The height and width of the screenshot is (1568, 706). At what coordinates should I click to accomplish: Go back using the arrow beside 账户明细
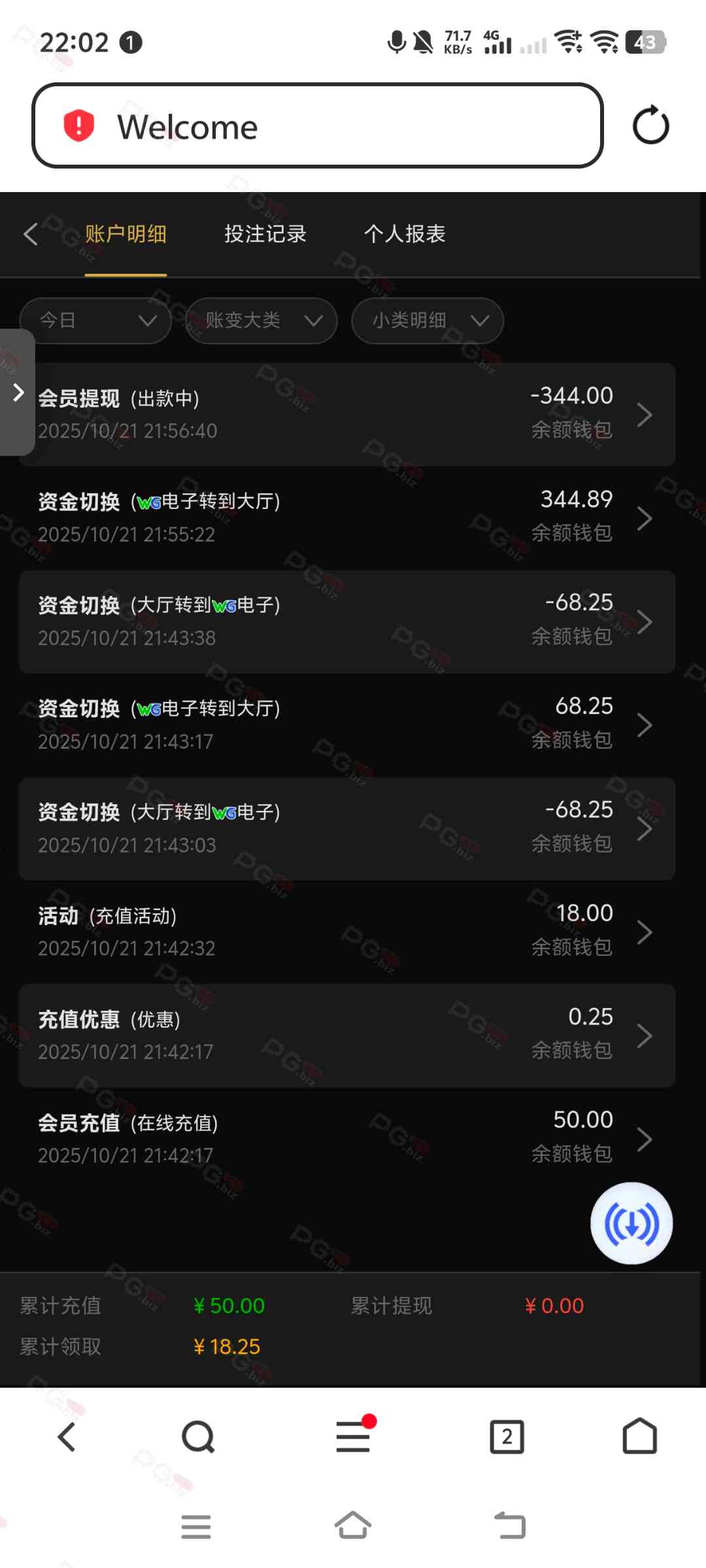[31, 234]
